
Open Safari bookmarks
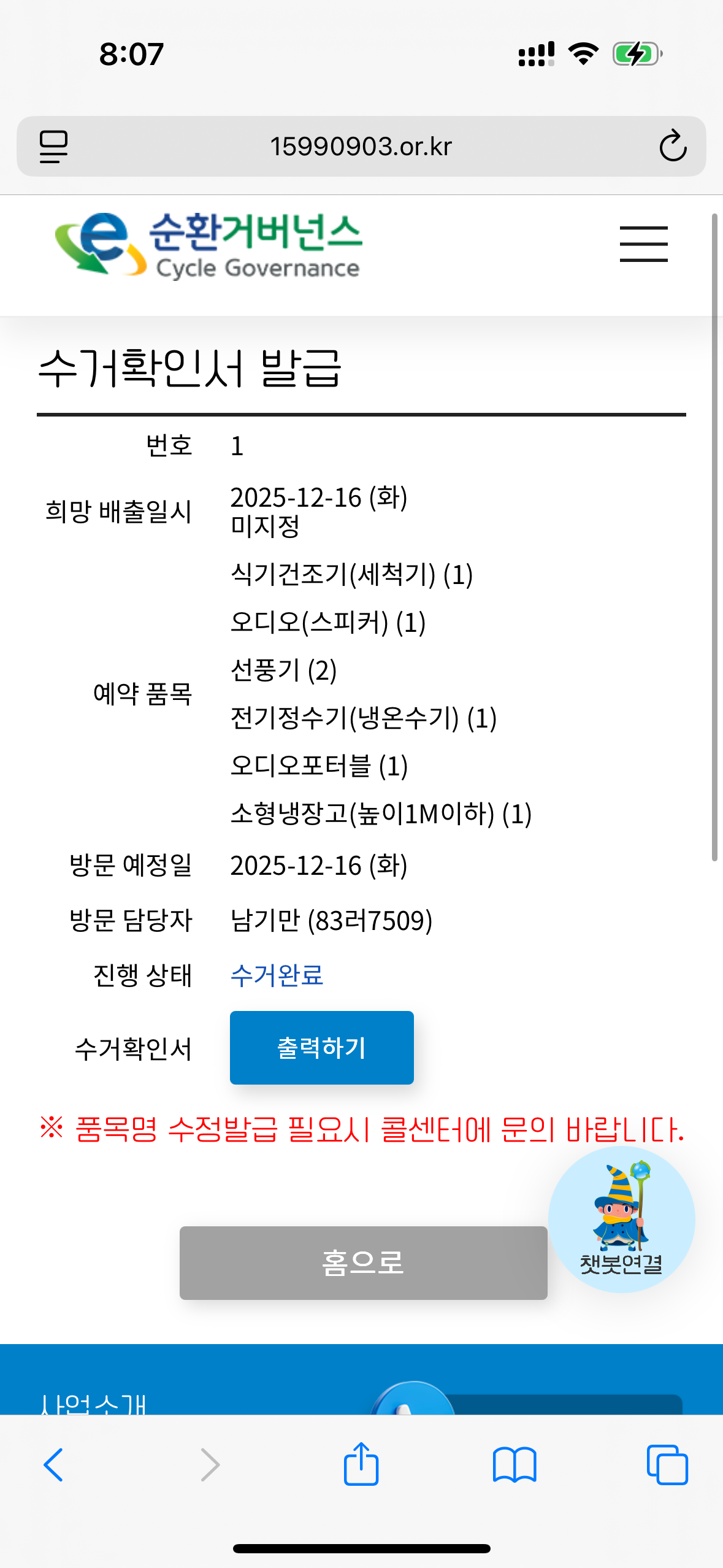(x=515, y=1465)
